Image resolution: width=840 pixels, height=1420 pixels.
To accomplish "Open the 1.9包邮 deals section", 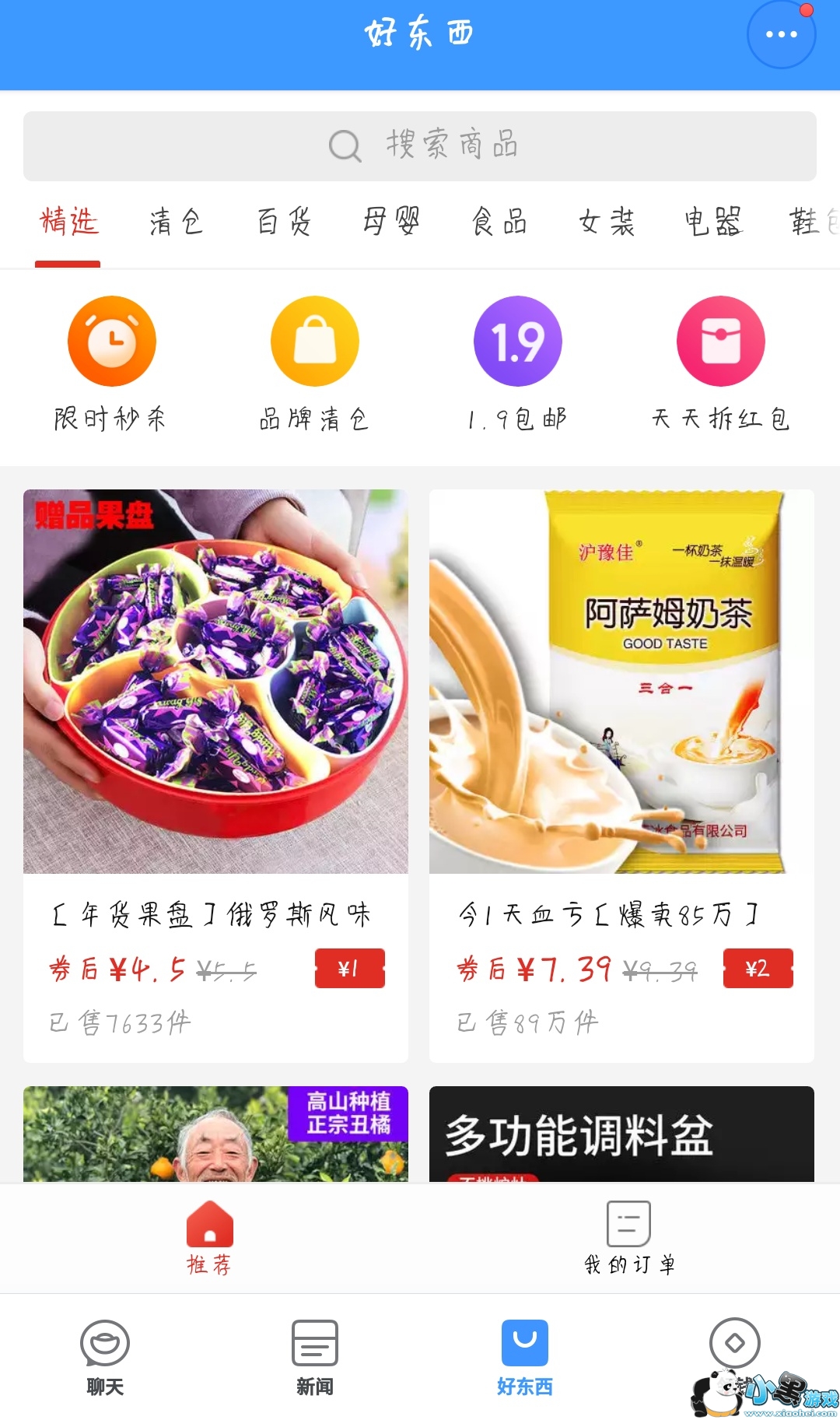I will click(517, 363).
